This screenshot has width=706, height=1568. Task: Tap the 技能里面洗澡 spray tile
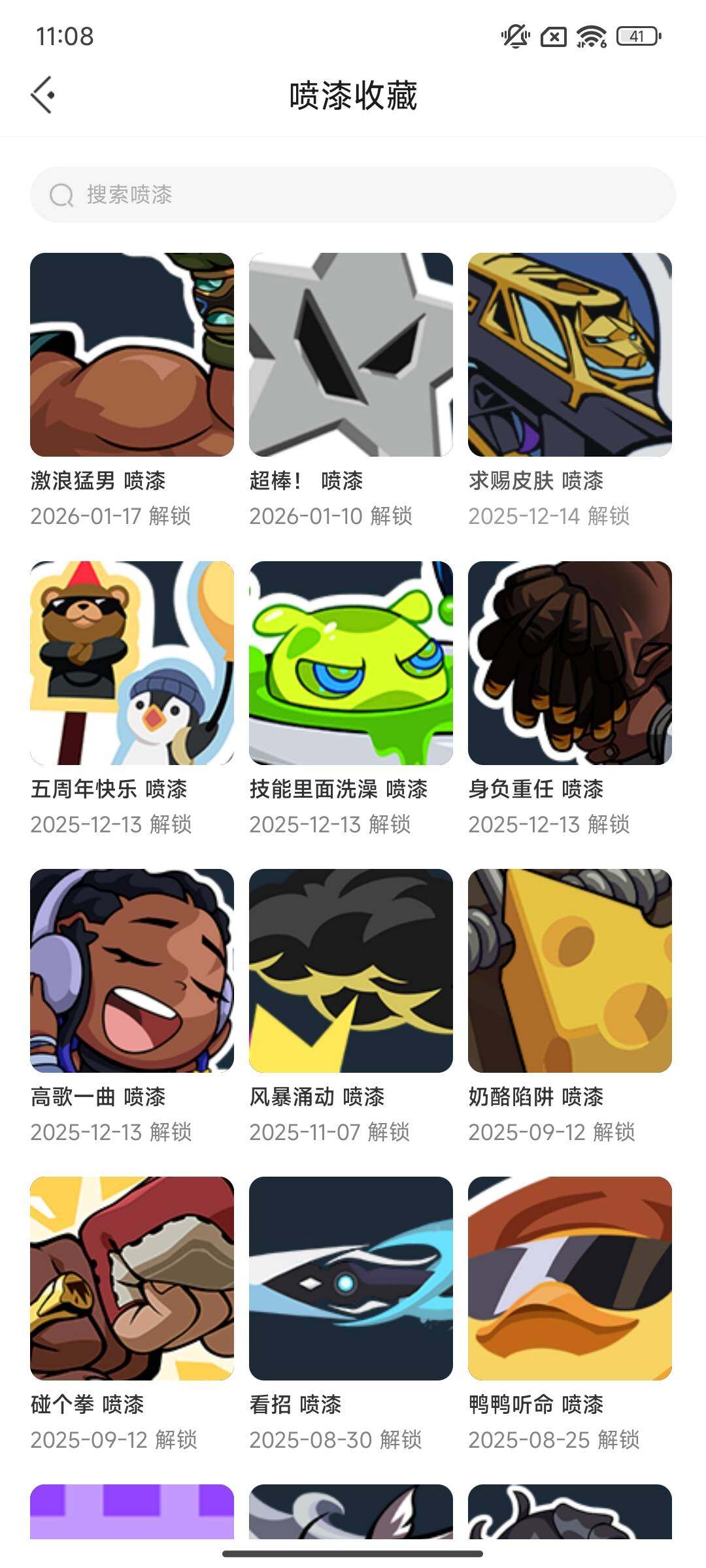[351, 663]
